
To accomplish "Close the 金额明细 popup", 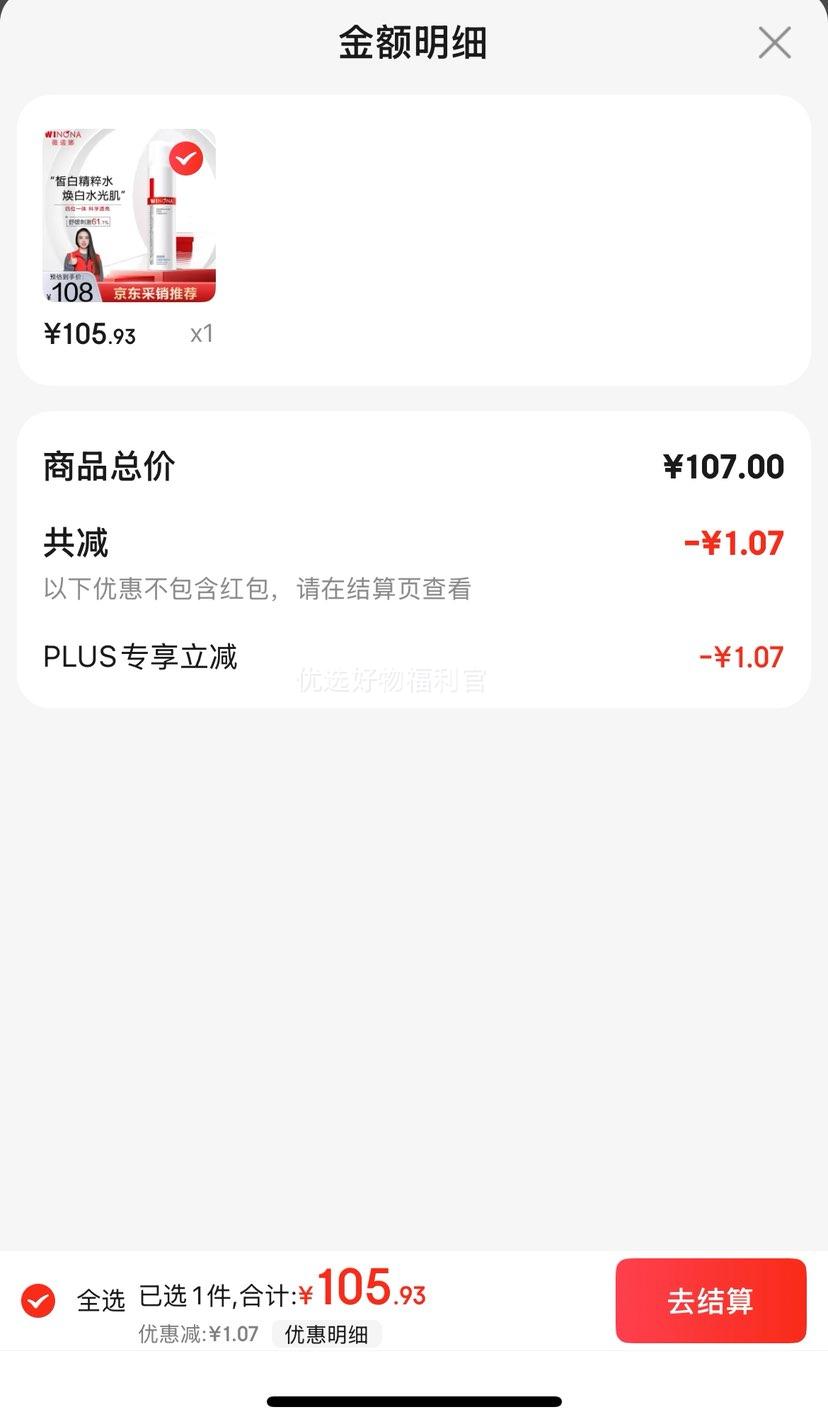I will pos(774,44).
